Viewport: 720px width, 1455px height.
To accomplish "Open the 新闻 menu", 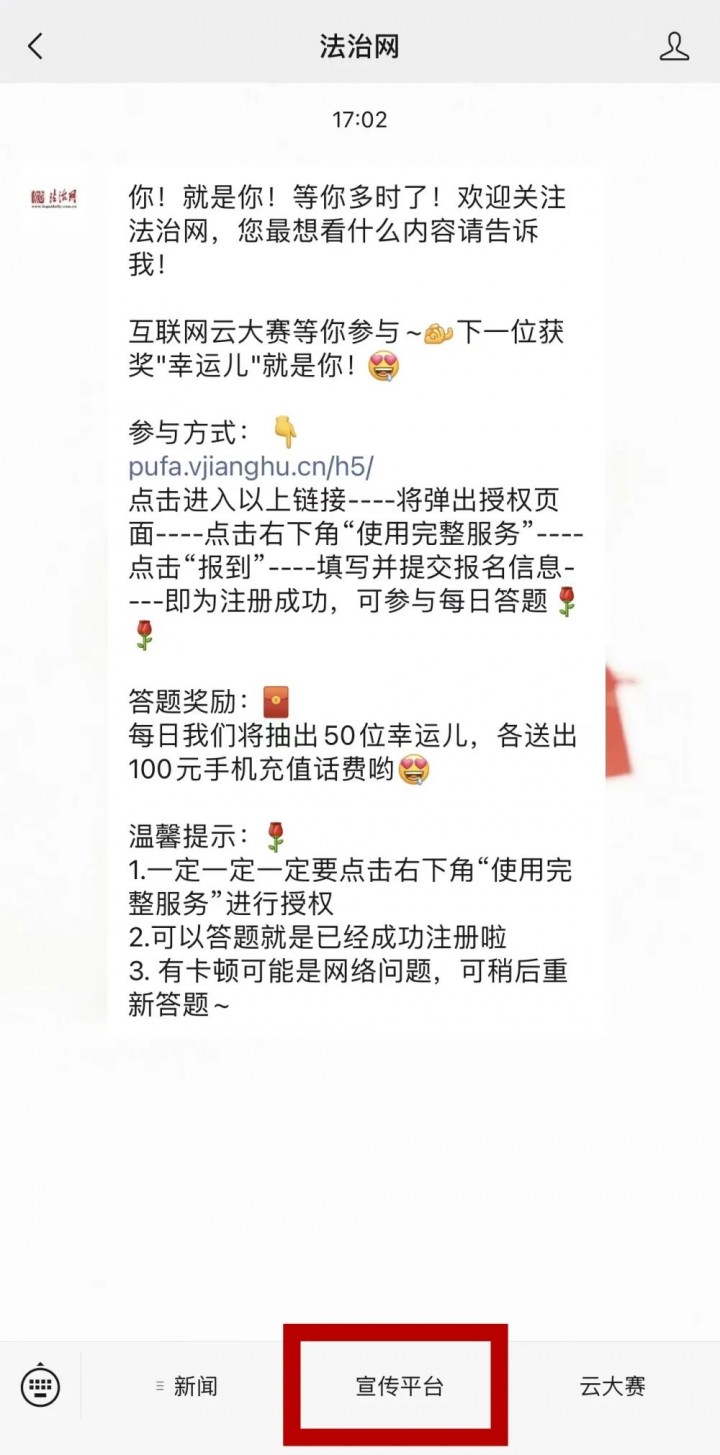I will 188,1386.
